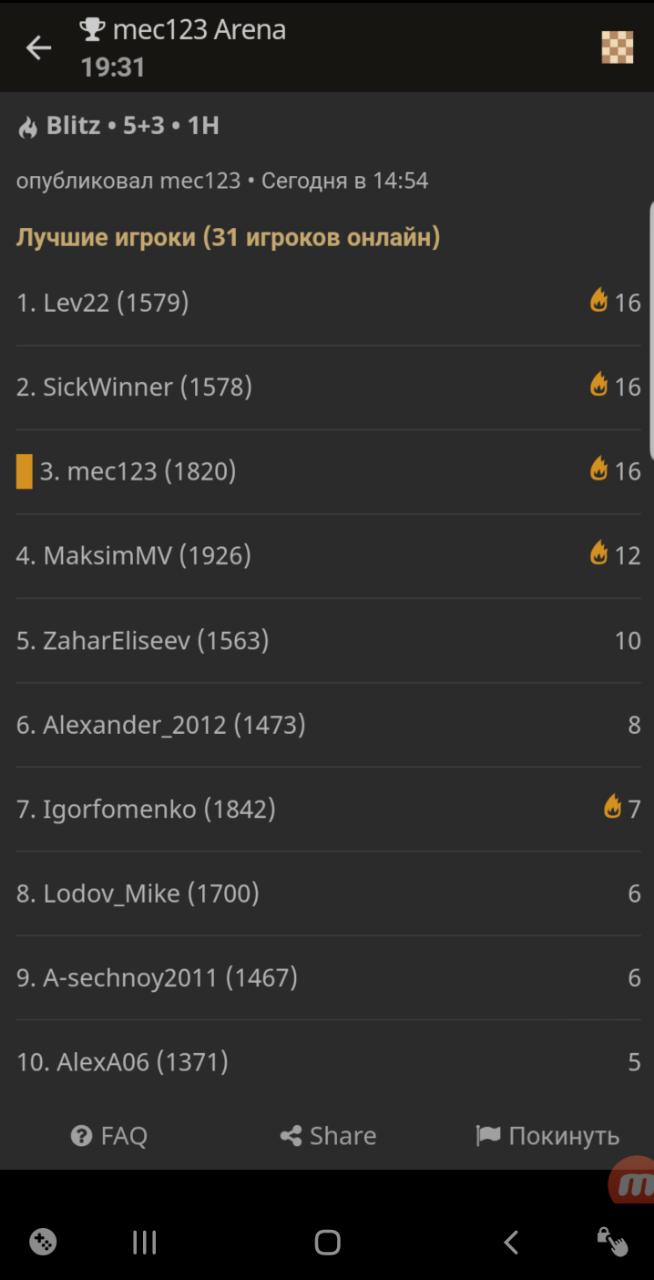
Task: Select Alexander_2012 in the leaderboard
Action: tap(328, 724)
